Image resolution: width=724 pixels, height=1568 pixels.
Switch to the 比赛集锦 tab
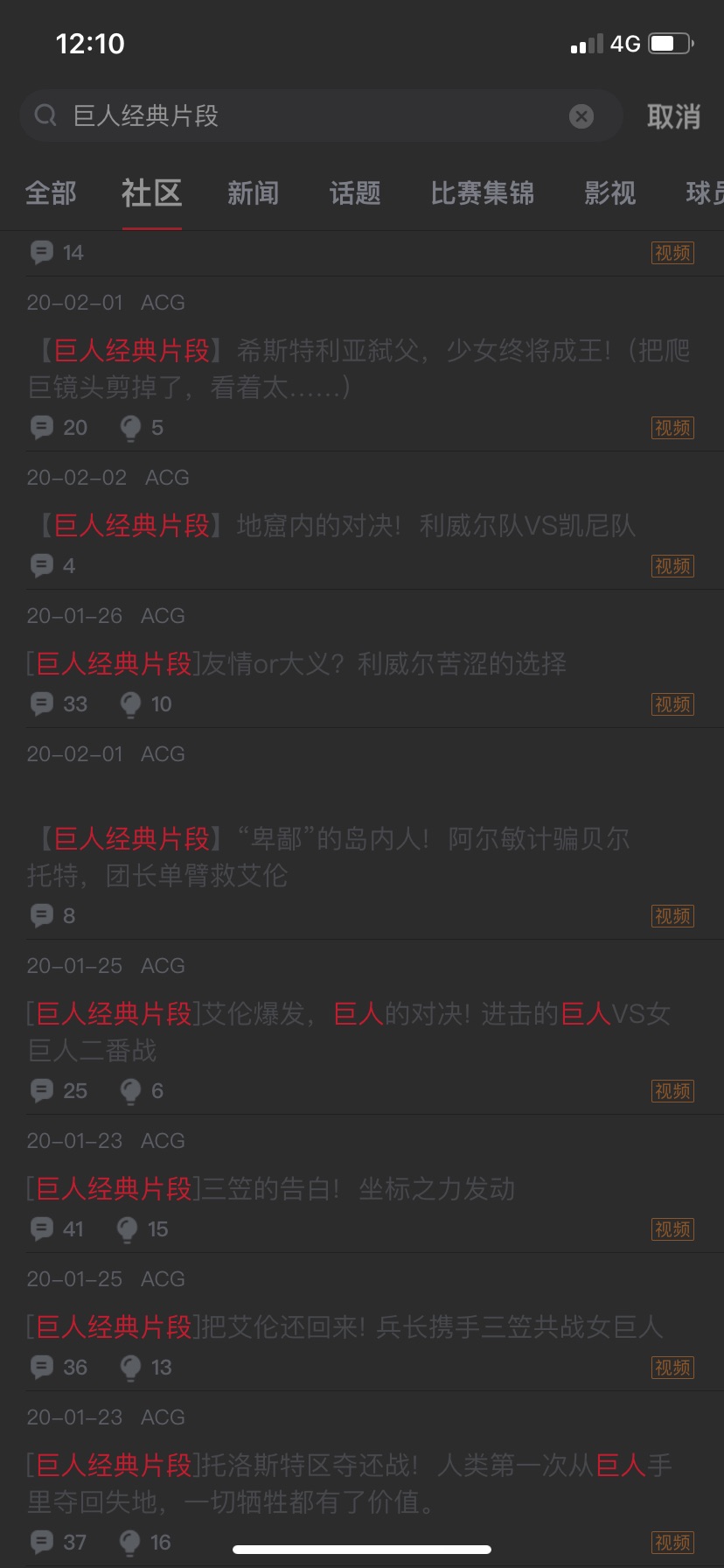pyautogui.click(x=482, y=192)
